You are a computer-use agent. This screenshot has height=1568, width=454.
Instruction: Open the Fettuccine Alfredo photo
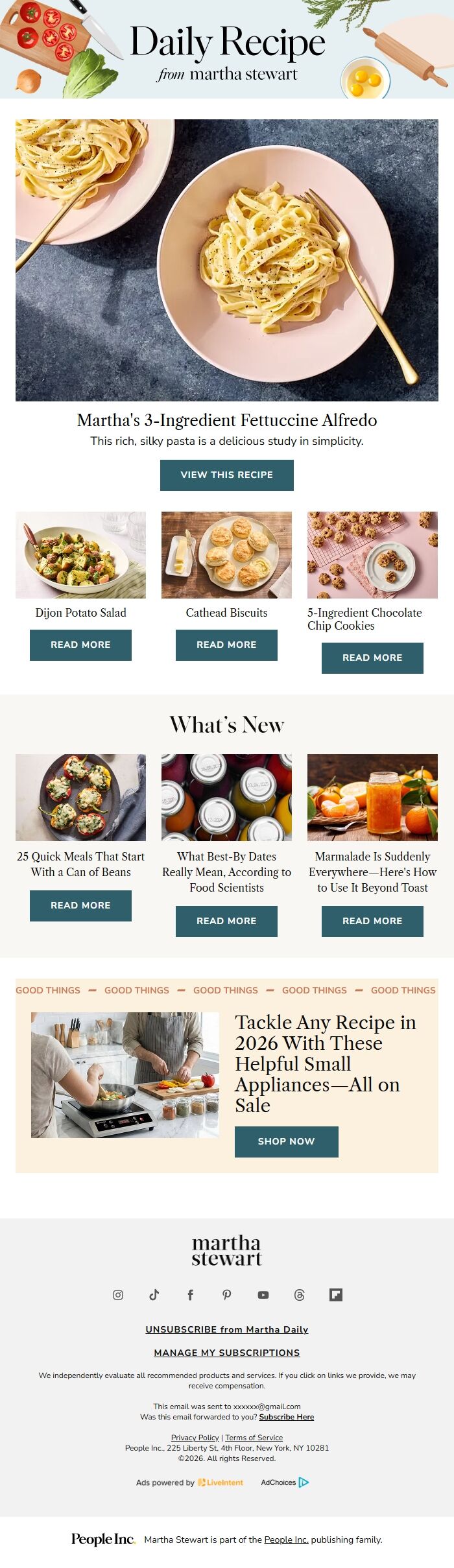226,259
